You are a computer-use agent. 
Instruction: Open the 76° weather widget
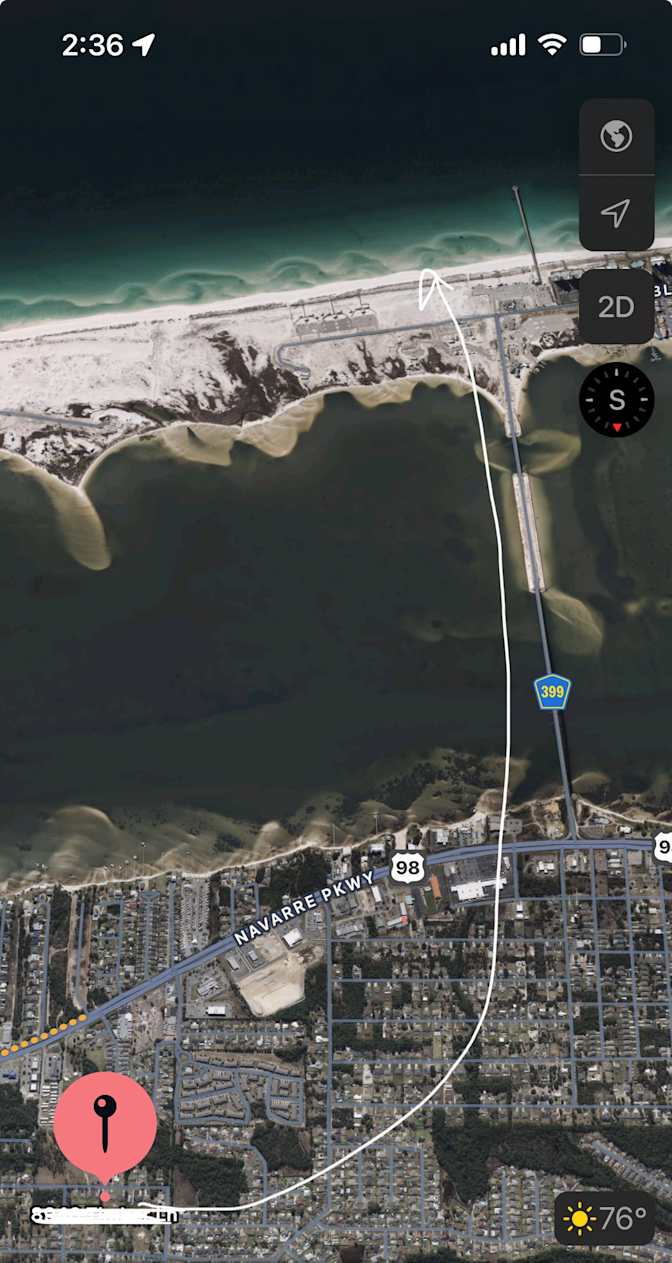607,1219
